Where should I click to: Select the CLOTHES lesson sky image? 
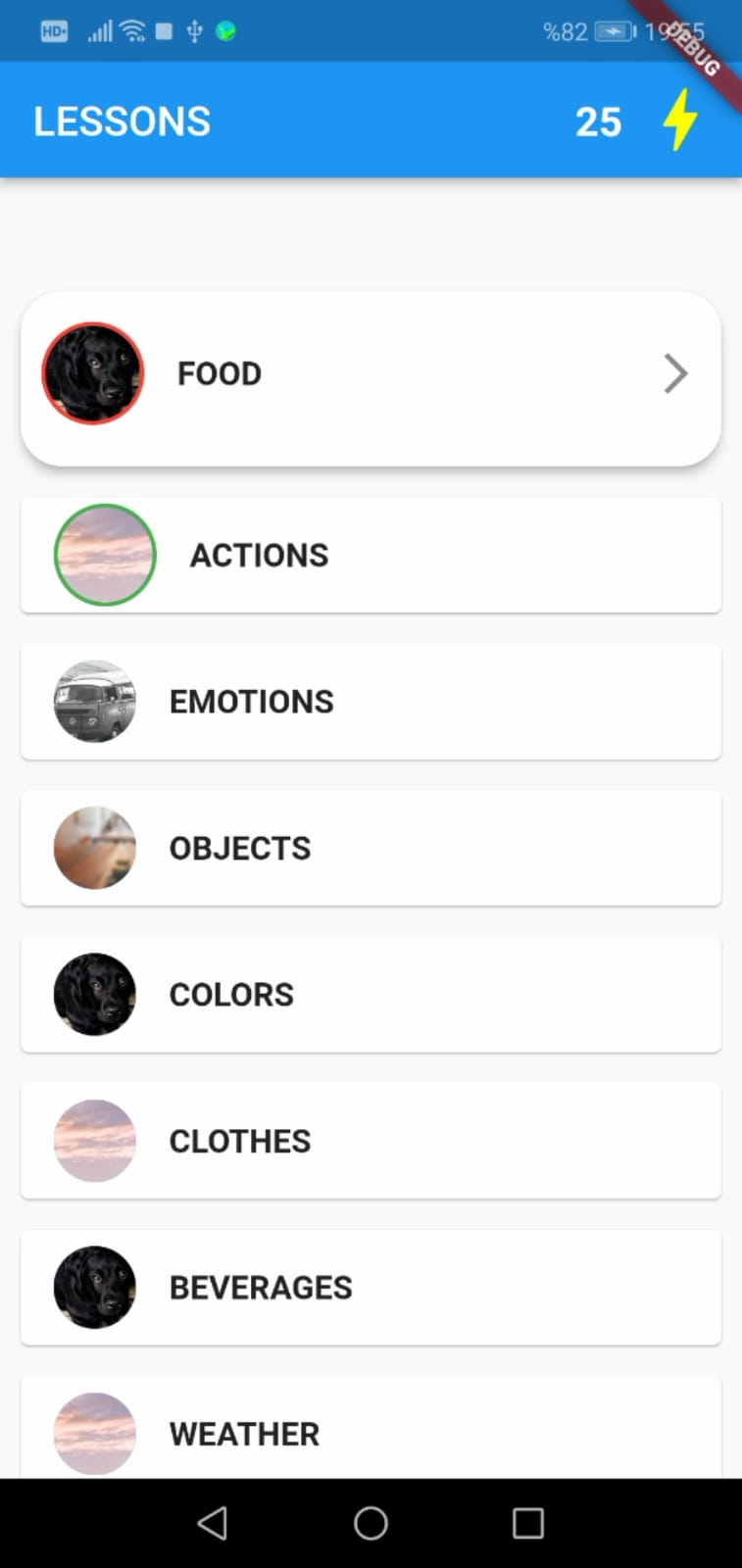point(95,1141)
